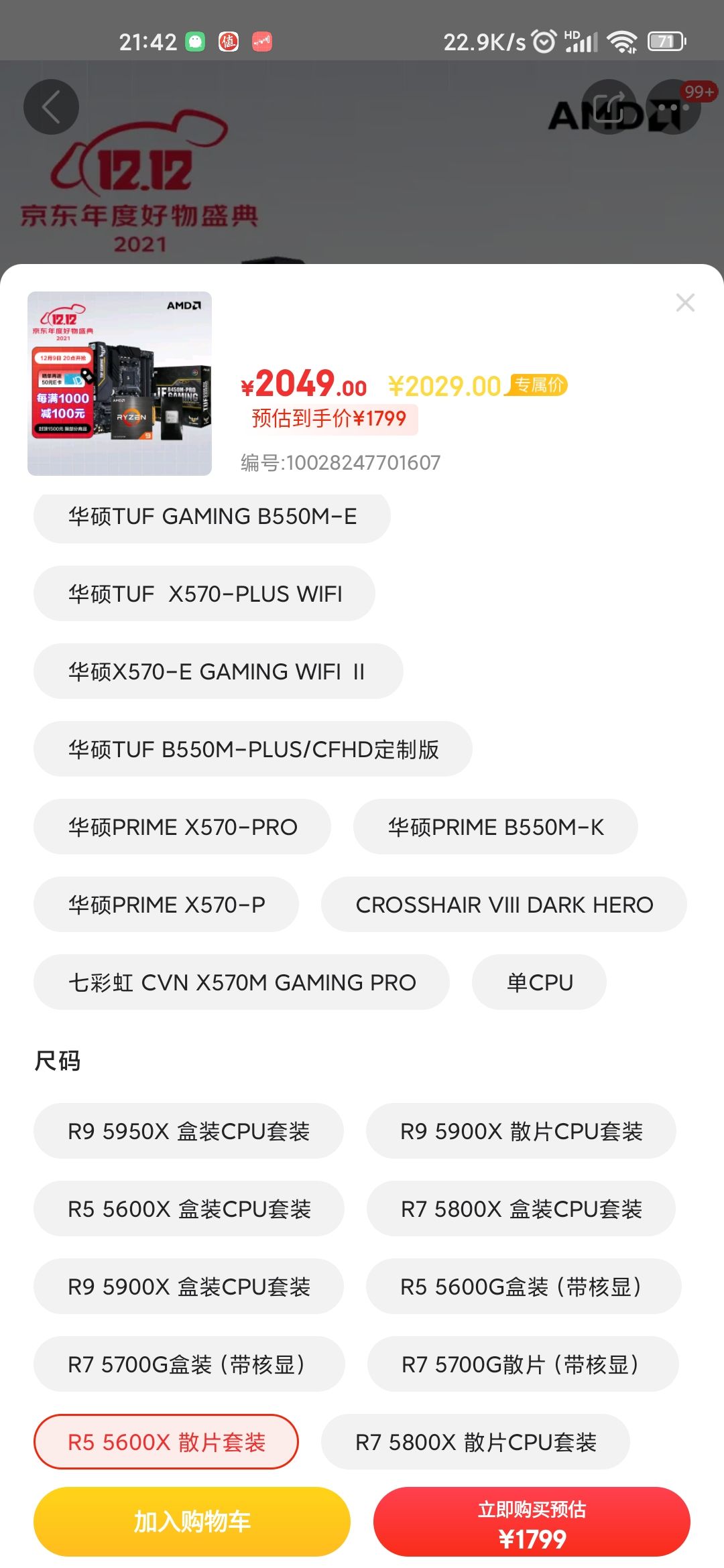Choose the 单CPU option

539,982
